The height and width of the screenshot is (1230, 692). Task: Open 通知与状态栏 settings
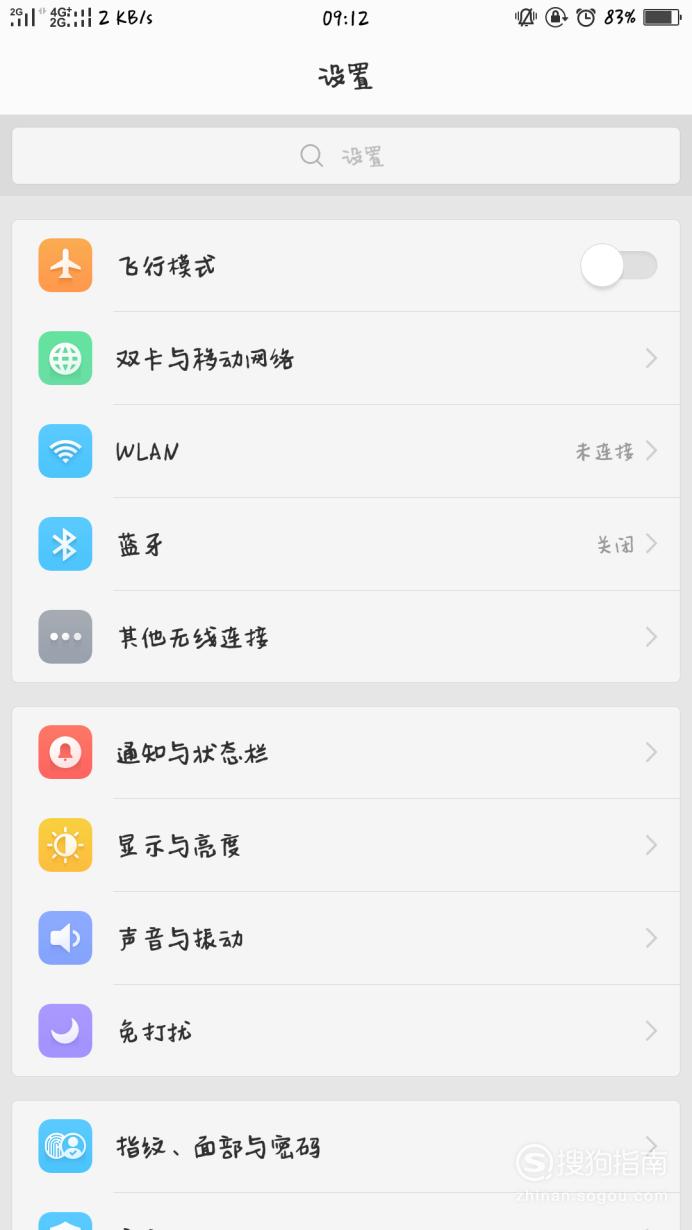tap(346, 752)
